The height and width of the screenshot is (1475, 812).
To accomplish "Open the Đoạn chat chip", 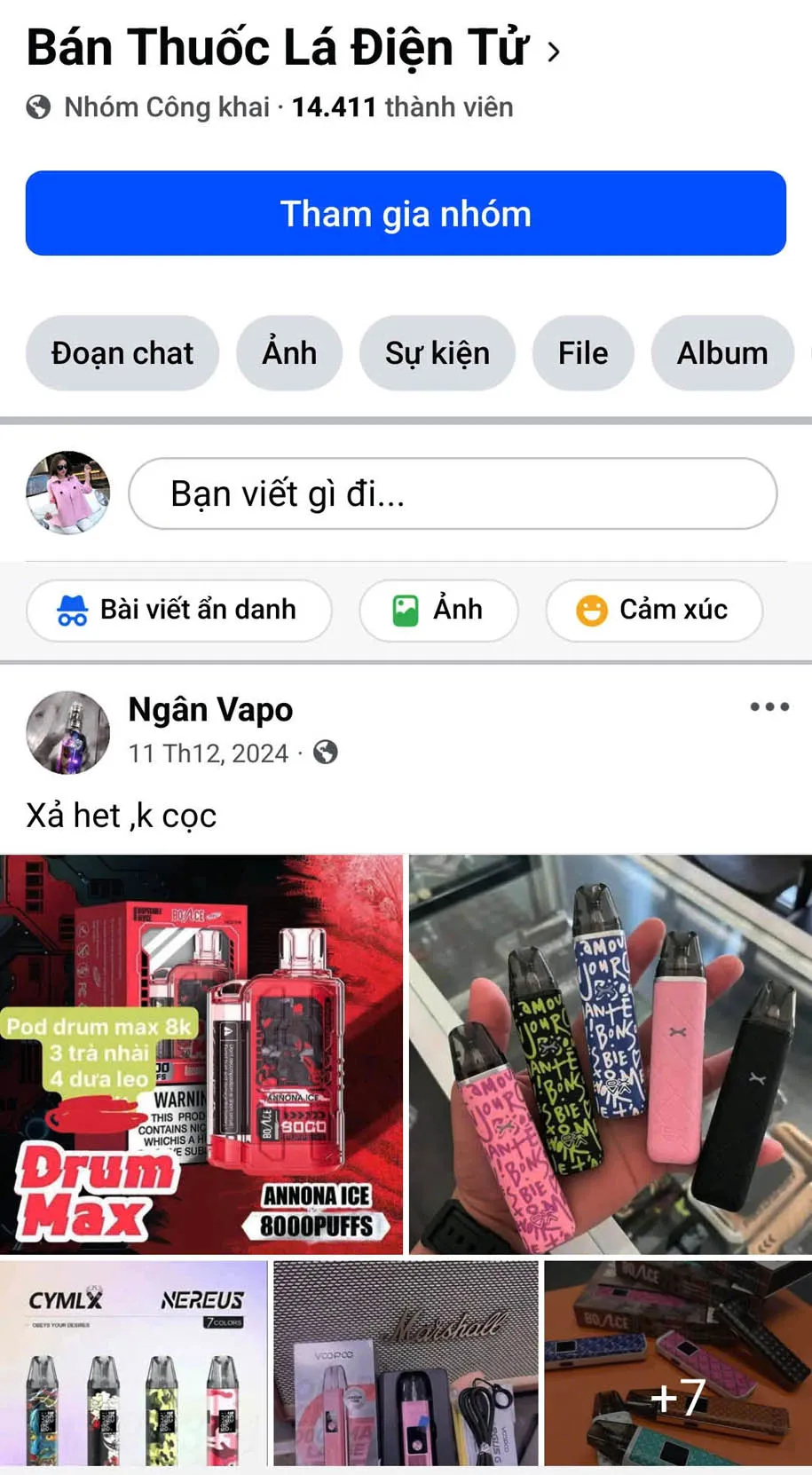I will coord(122,353).
